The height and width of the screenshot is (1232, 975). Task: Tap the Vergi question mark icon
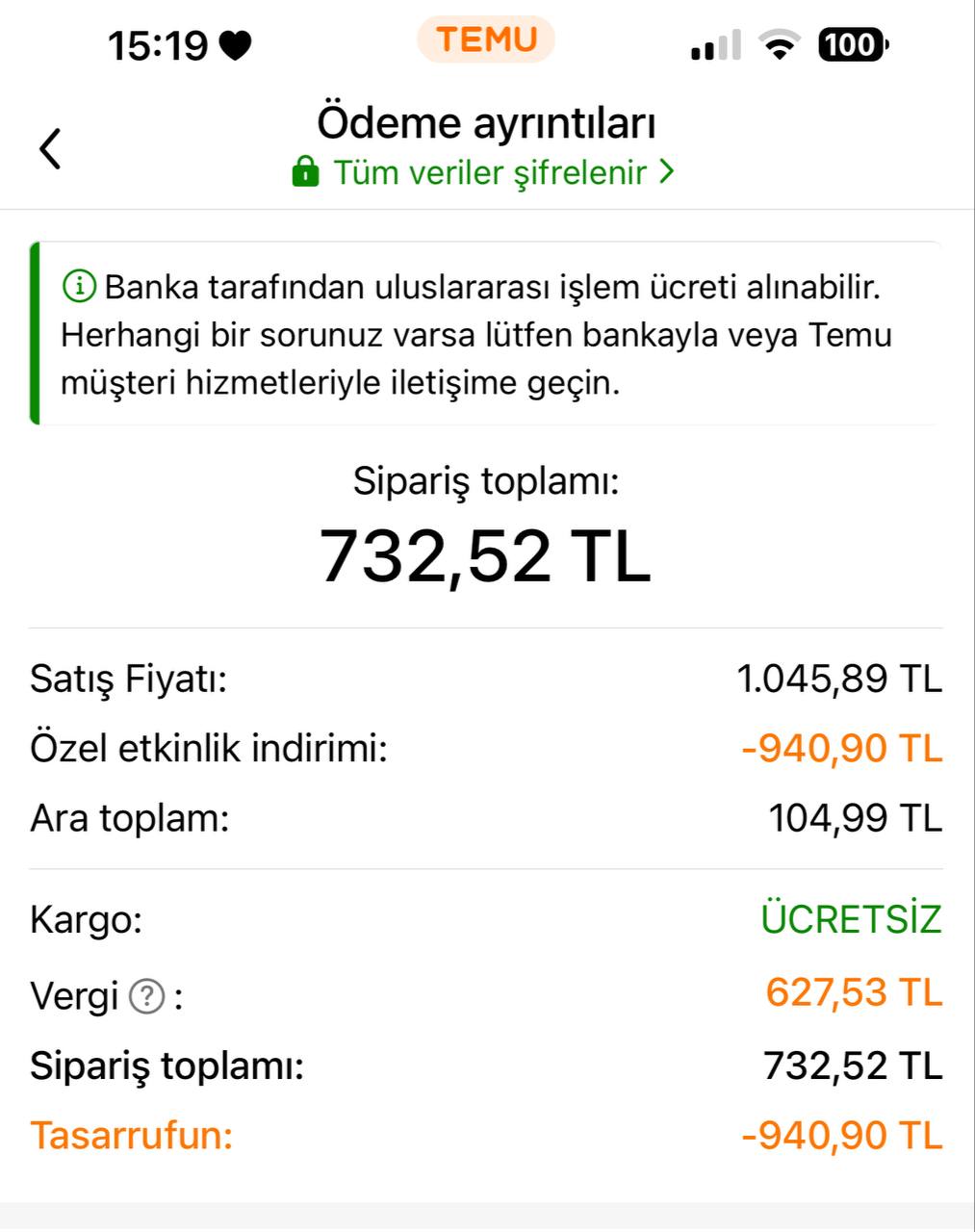[147, 996]
